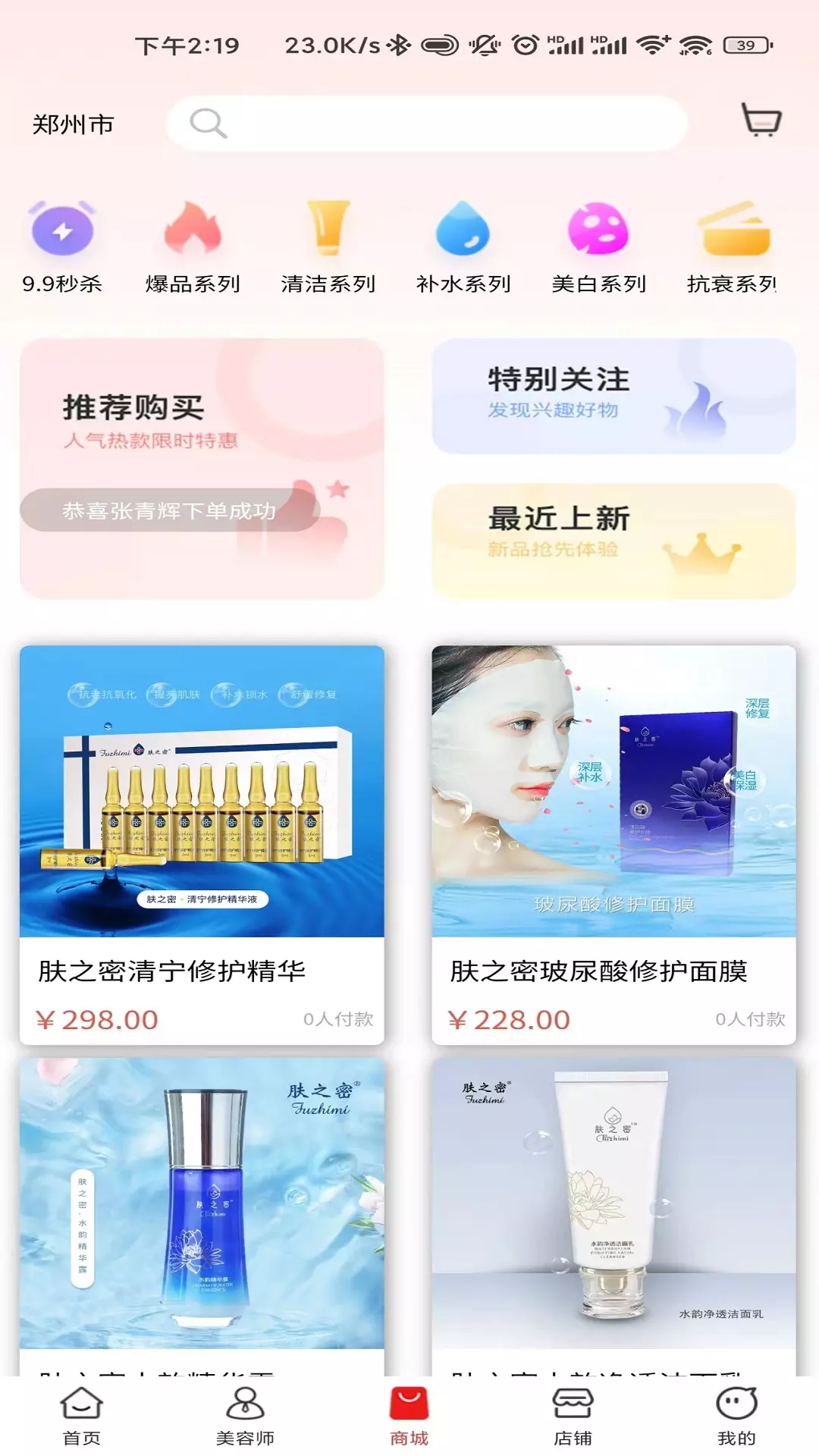Open the blue essence bottle product card
The height and width of the screenshot is (1456, 819).
point(202,1216)
